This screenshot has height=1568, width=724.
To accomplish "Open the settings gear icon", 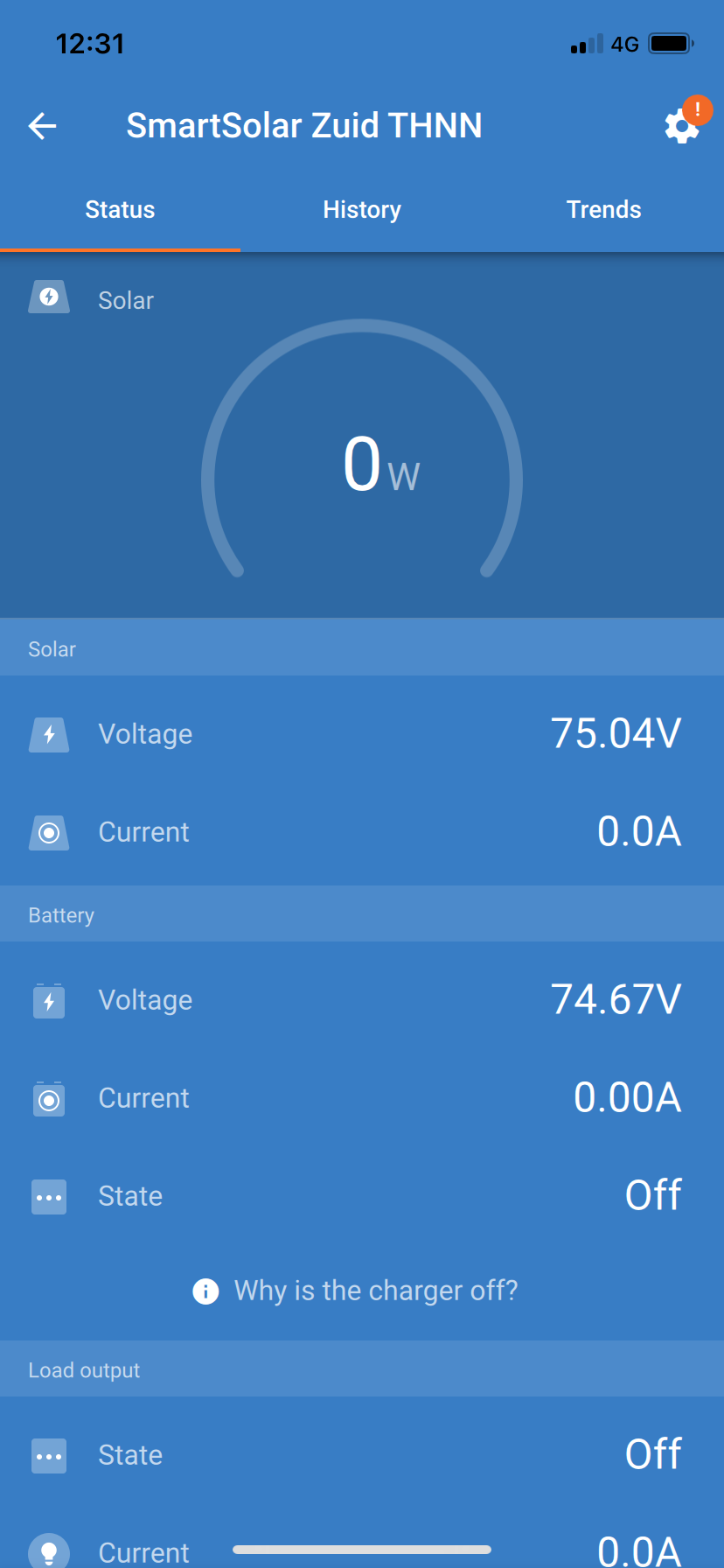I will [x=681, y=127].
